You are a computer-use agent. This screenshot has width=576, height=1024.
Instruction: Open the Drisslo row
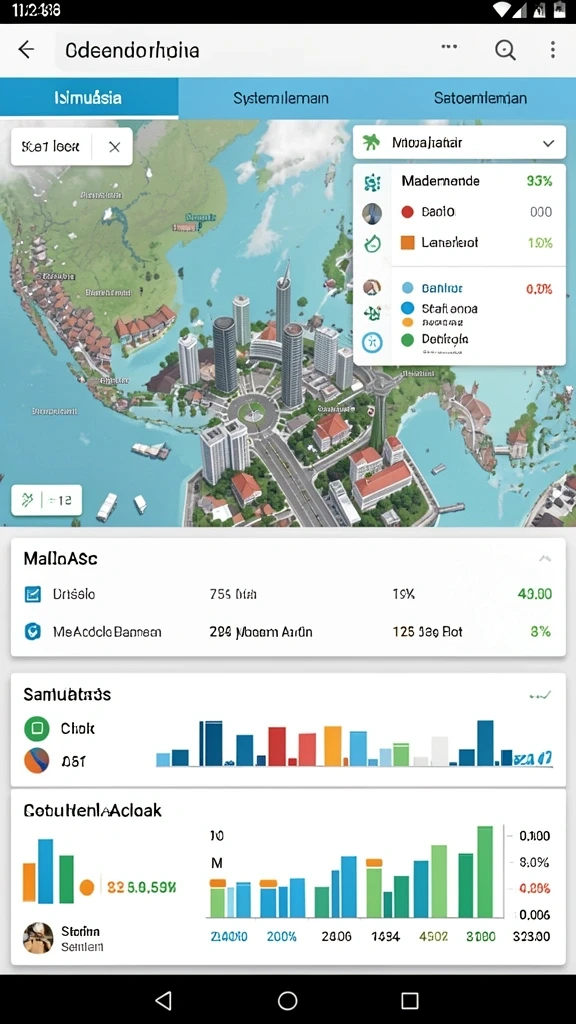(x=288, y=594)
